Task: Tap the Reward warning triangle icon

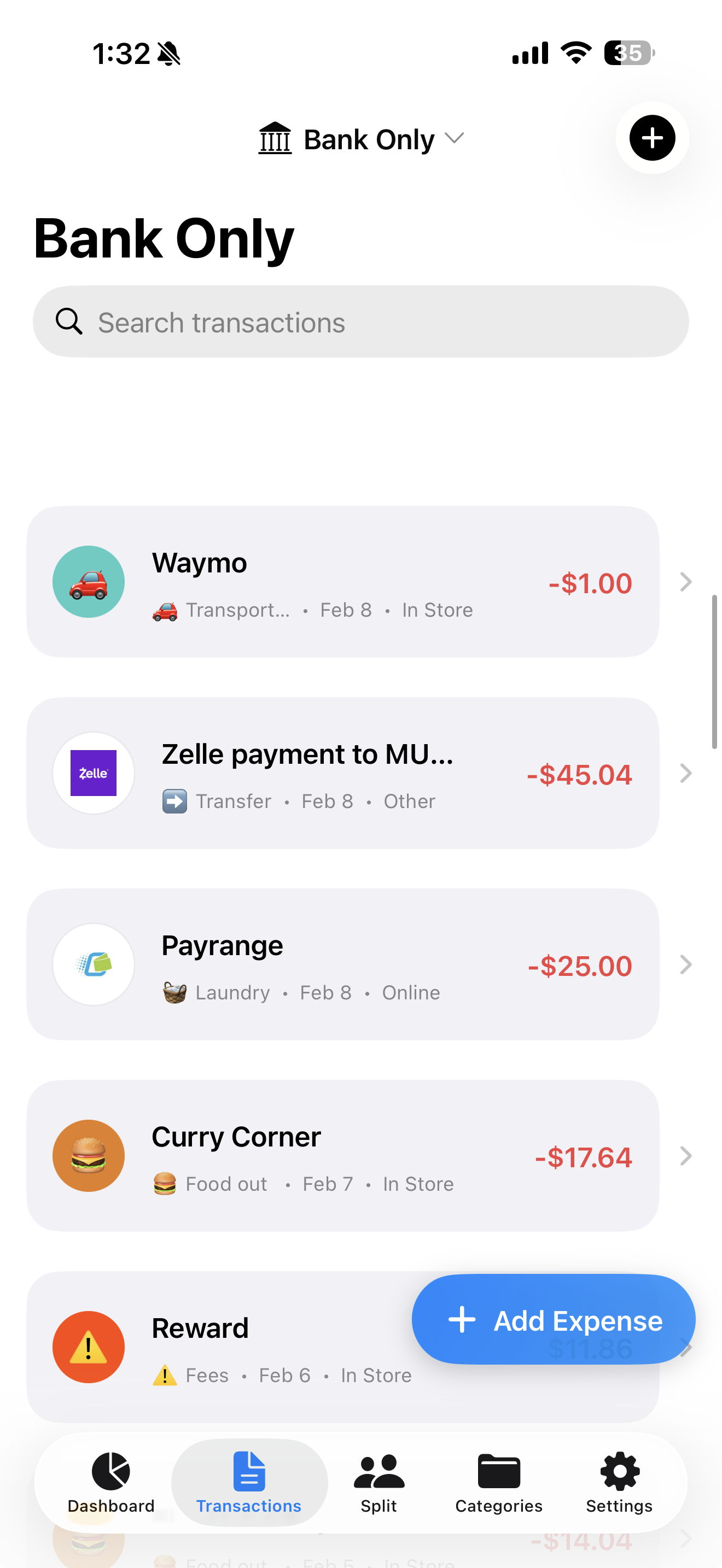Action: coord(88,1347)
